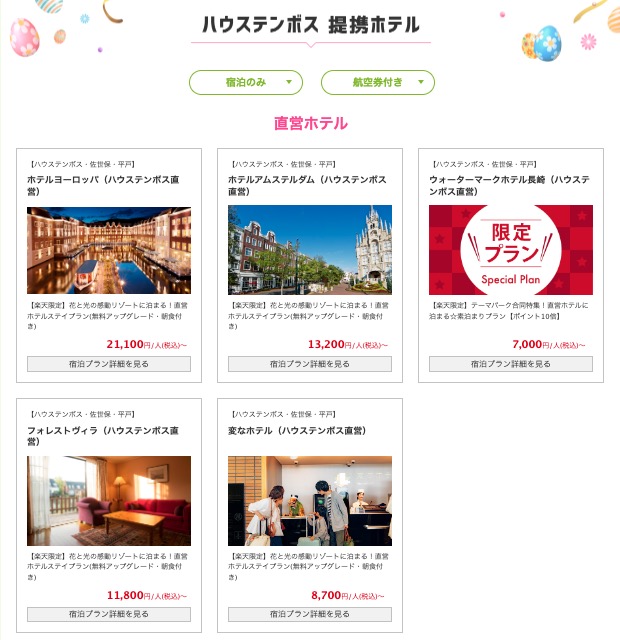This screenshot has height=640, width=620.
Task: Open the 限定プラン Special Plan image
Action: pos(511,250)
